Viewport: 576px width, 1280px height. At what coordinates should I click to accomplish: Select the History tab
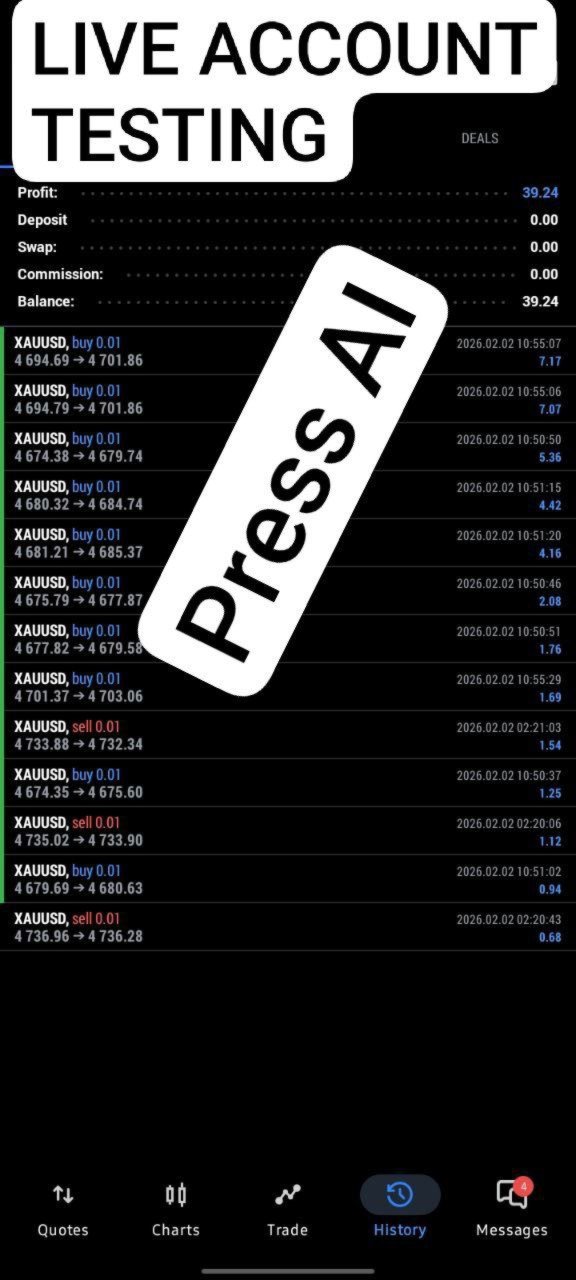(400, 1209)
